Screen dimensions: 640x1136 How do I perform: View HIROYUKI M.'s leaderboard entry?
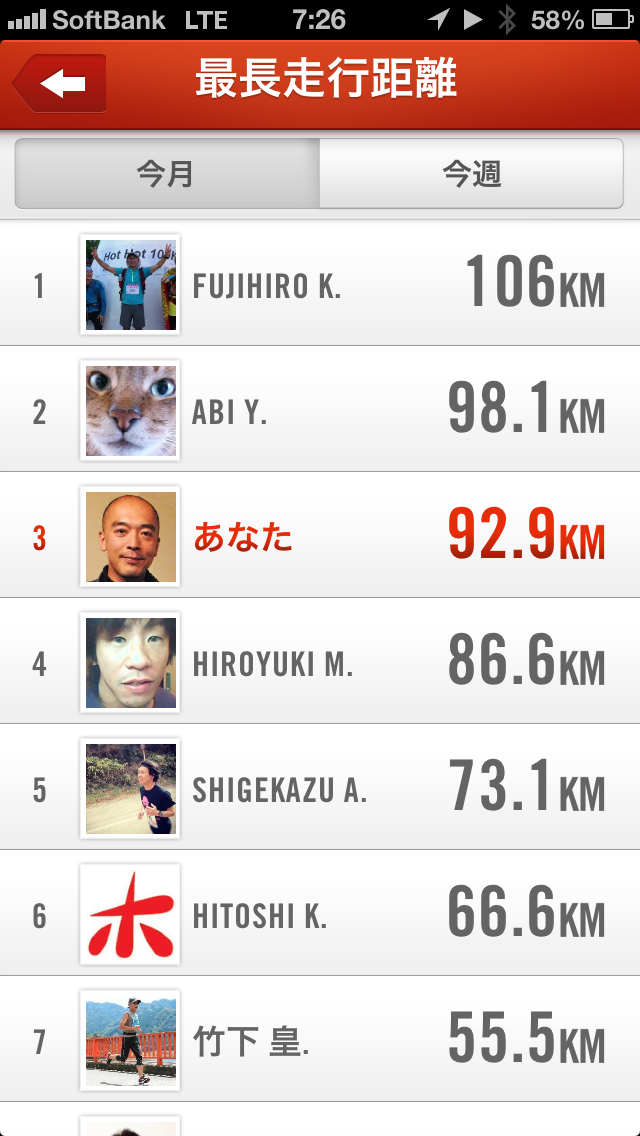click(320, 662)
